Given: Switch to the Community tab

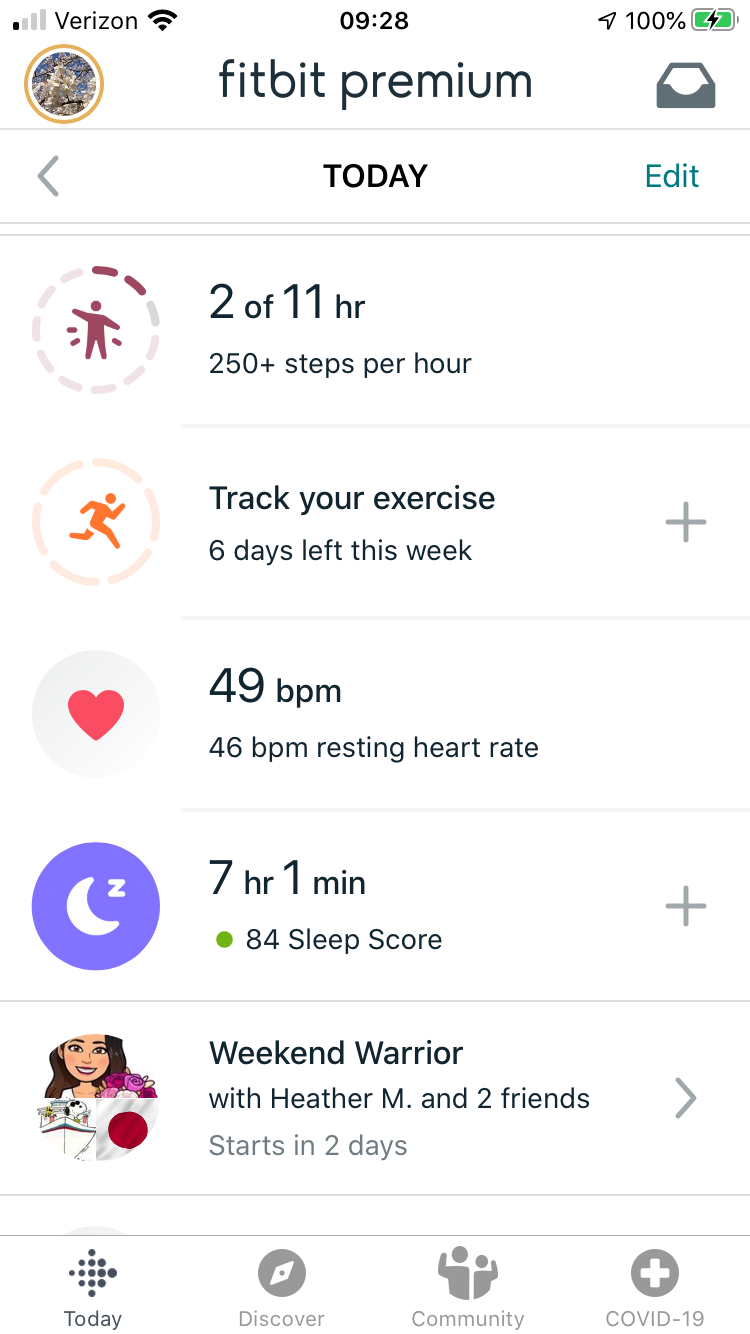Looking at the screenshot, I should coord(468,1290).
